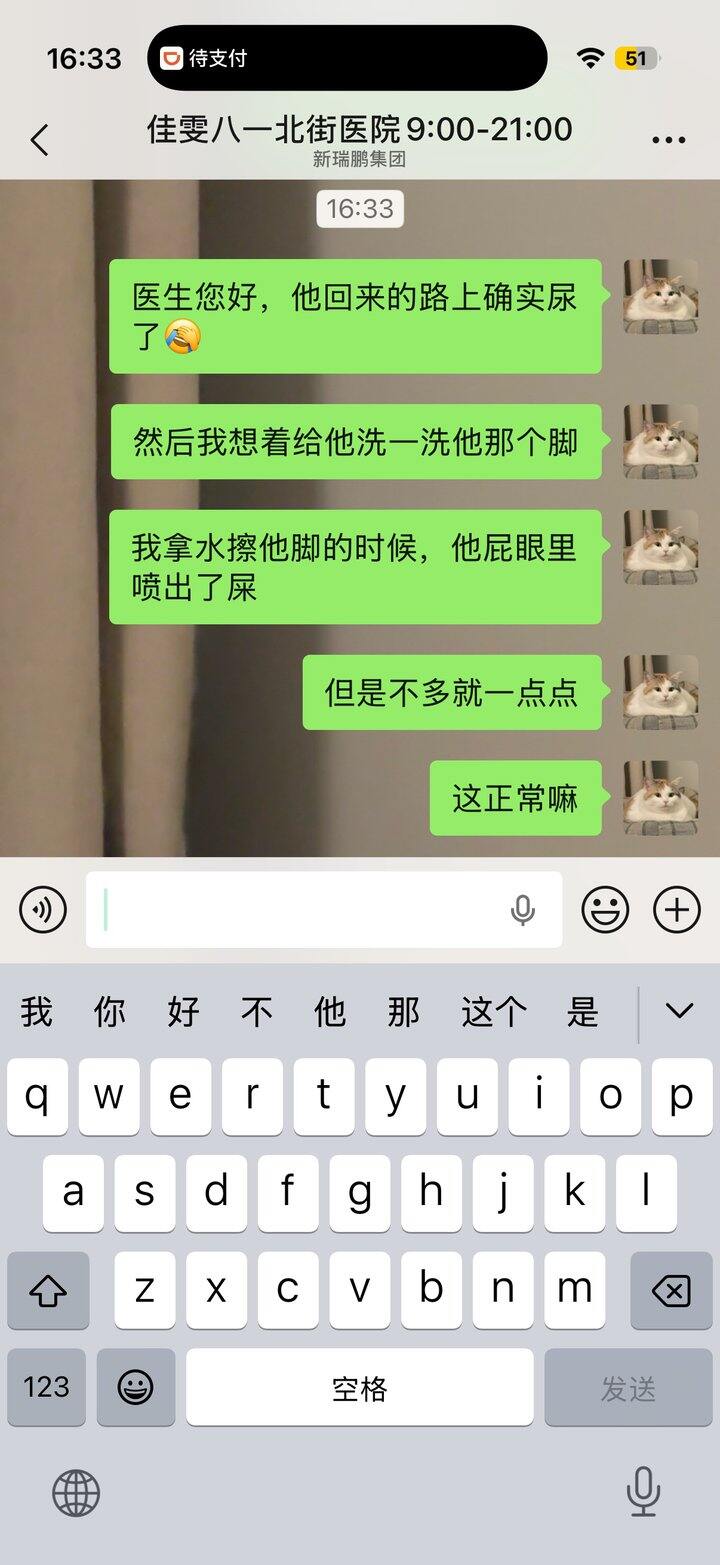Open the chat overflow menu
The height and width of the screenshot is (1565, 720).
point(668,140)
